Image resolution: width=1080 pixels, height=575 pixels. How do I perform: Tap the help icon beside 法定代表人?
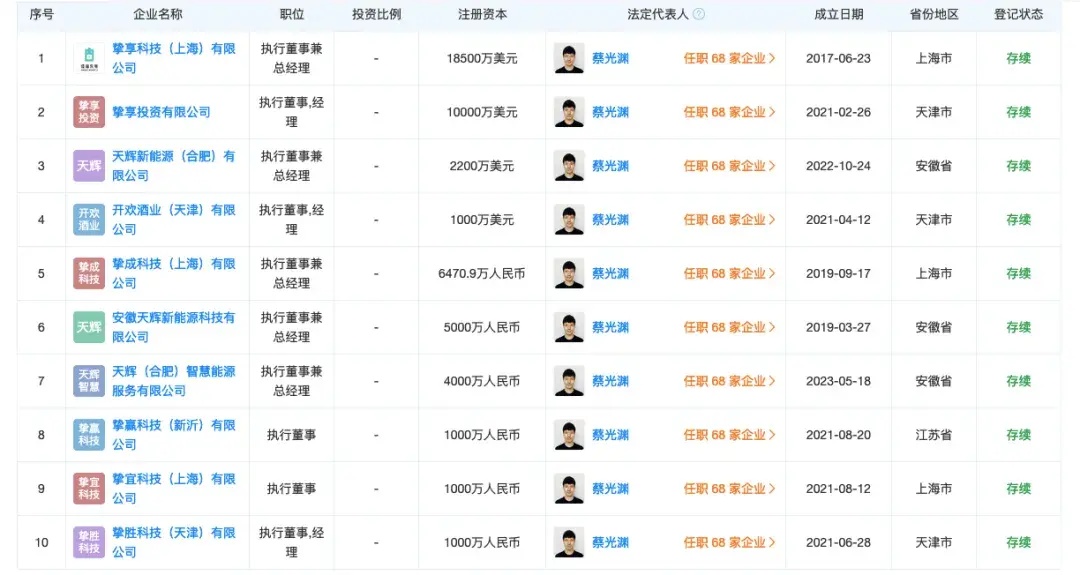tap(699, 15)
